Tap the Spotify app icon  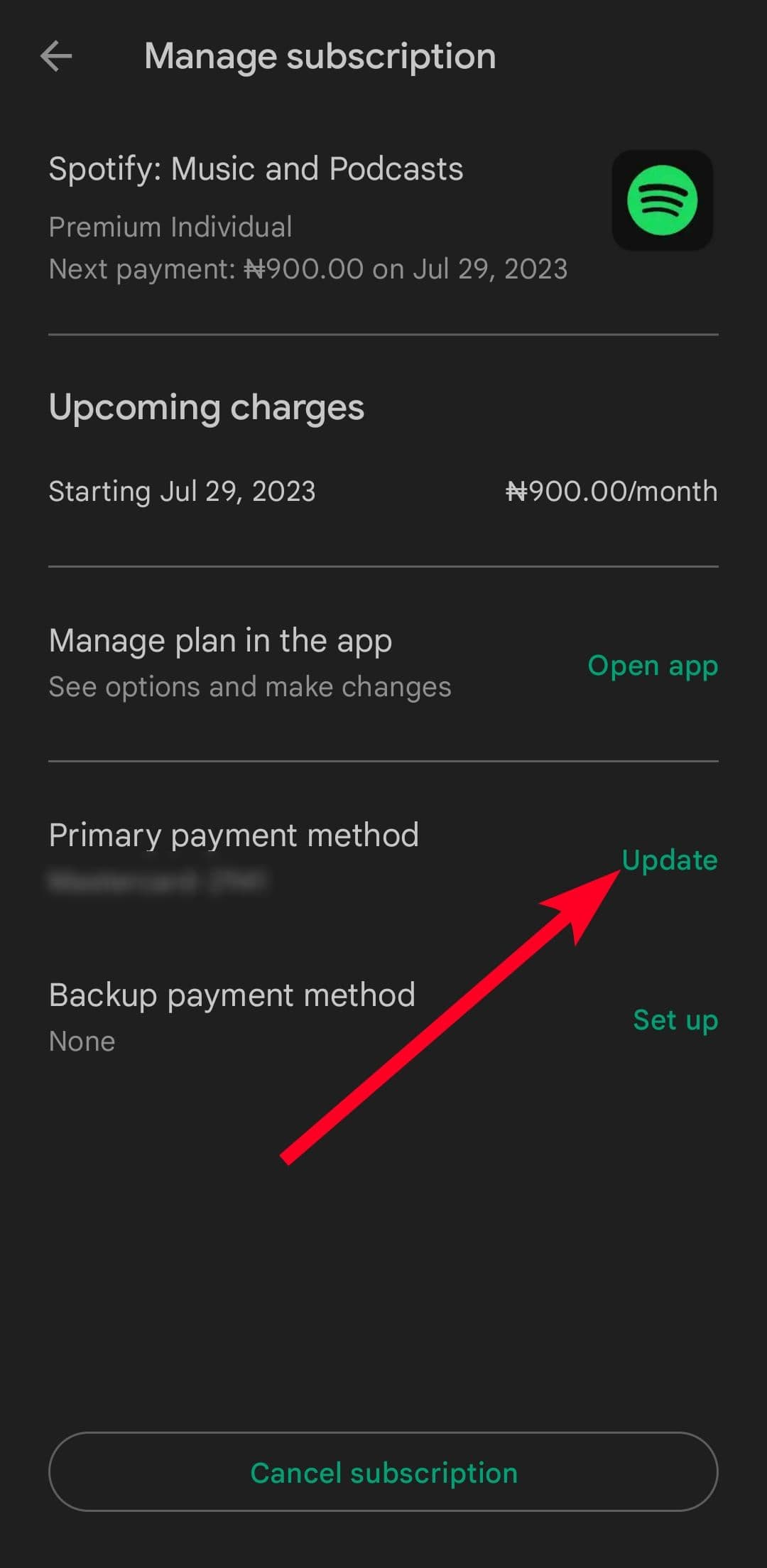point(663,200)
